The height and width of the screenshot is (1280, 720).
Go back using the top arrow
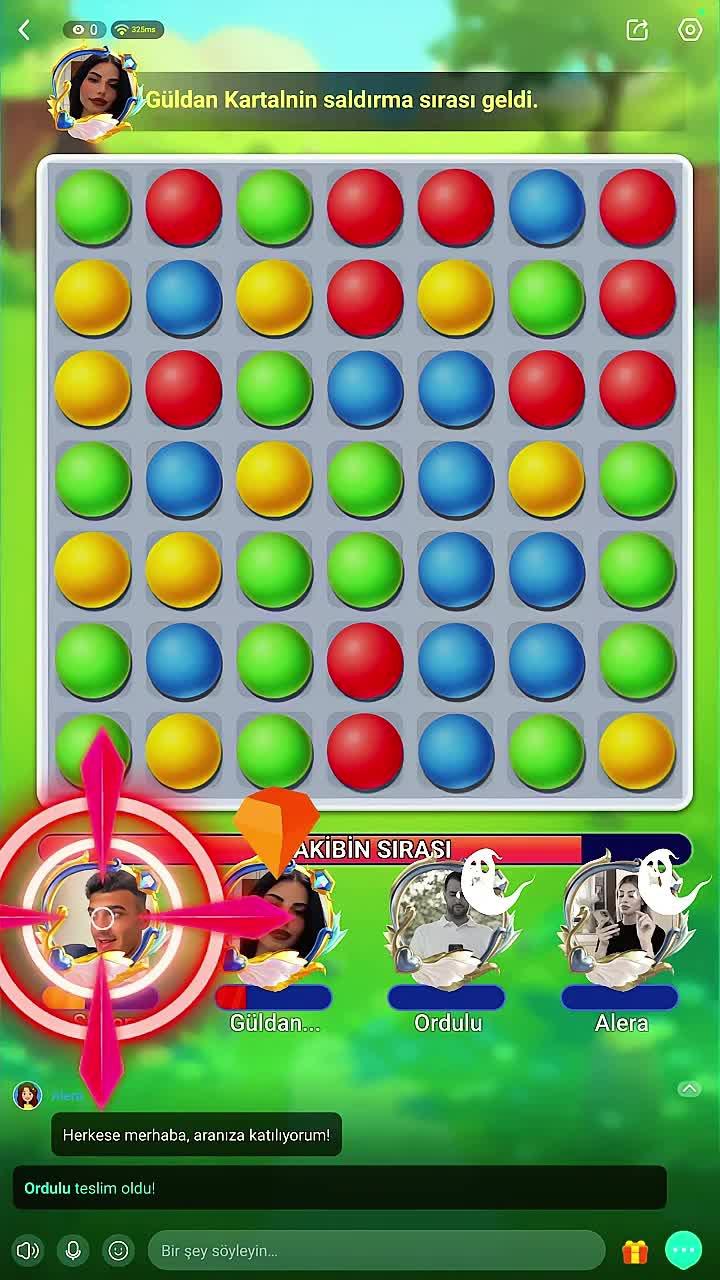[x=25, y=30]
